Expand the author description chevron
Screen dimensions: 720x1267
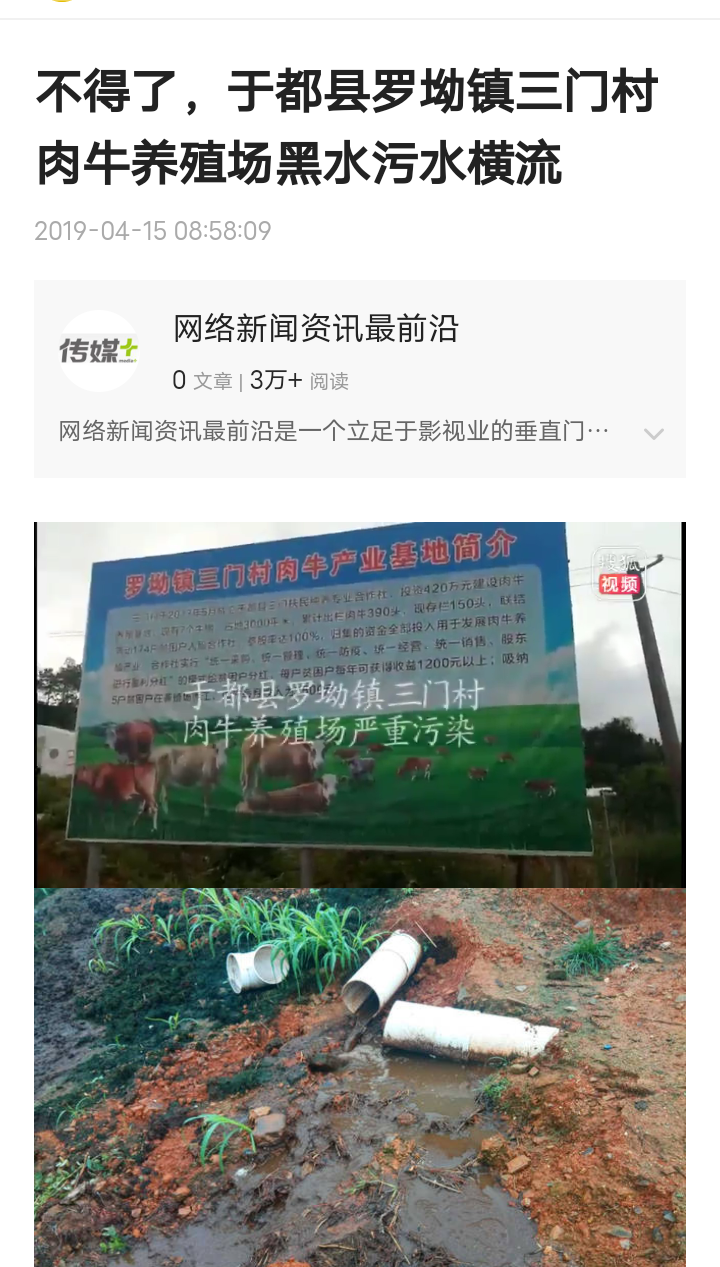[x=653, y=434]
